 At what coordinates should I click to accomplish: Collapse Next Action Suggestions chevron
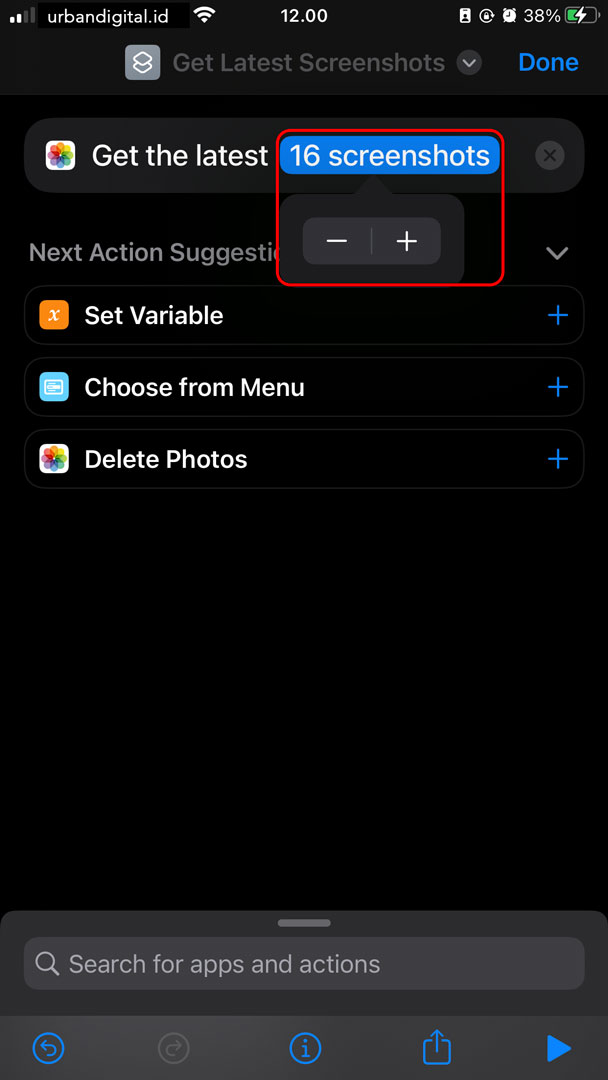pos(557,252)
